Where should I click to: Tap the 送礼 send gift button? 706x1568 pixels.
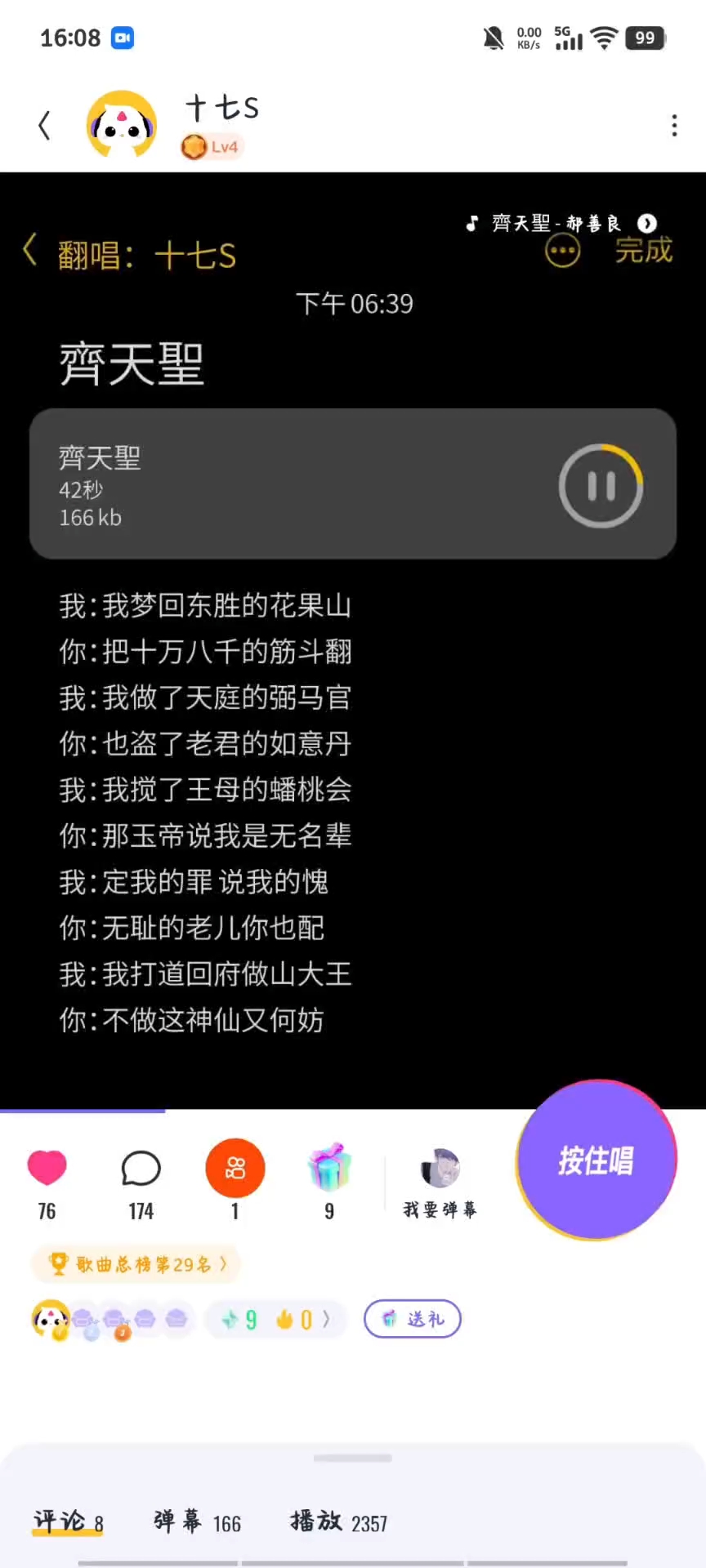(x=413, y=1318)
